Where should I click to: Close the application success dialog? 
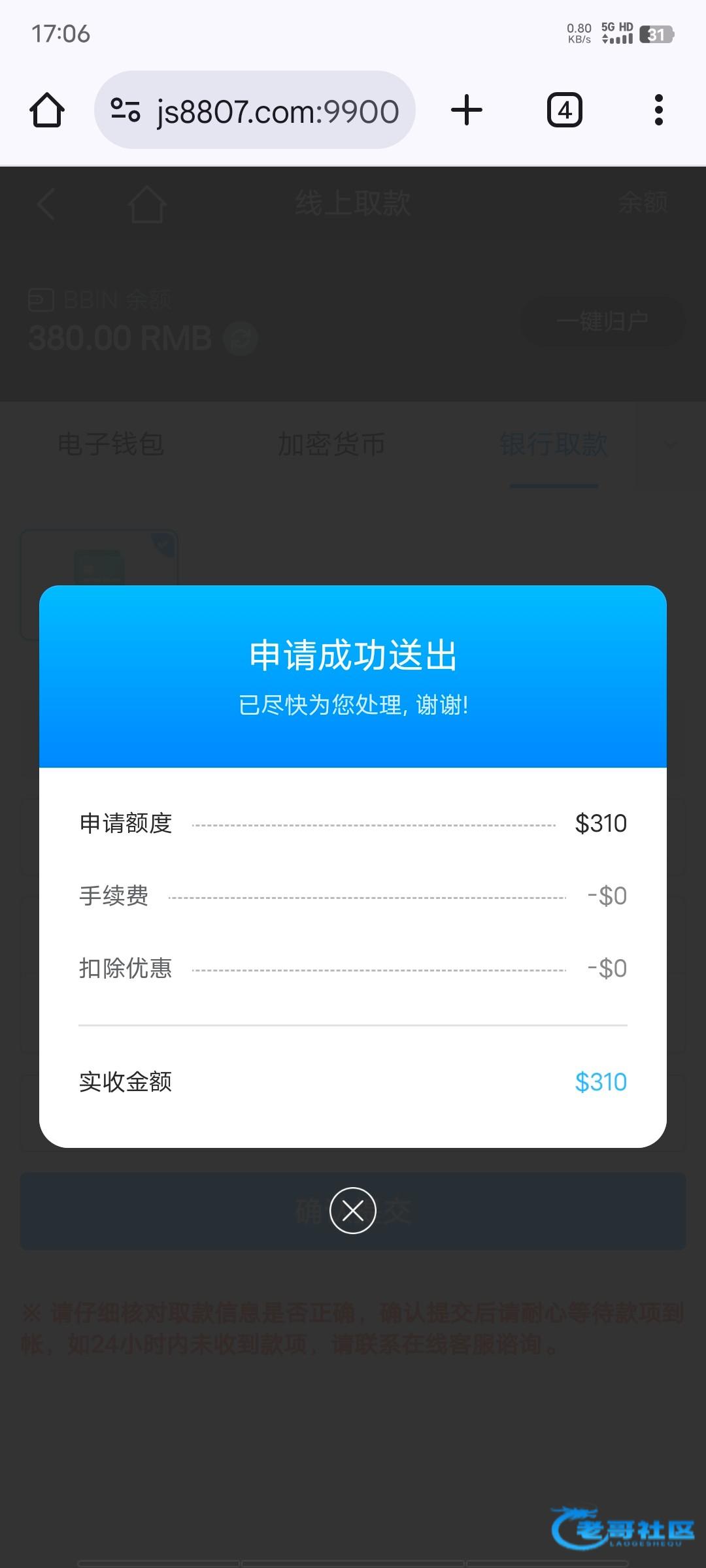click(353, 1211)
